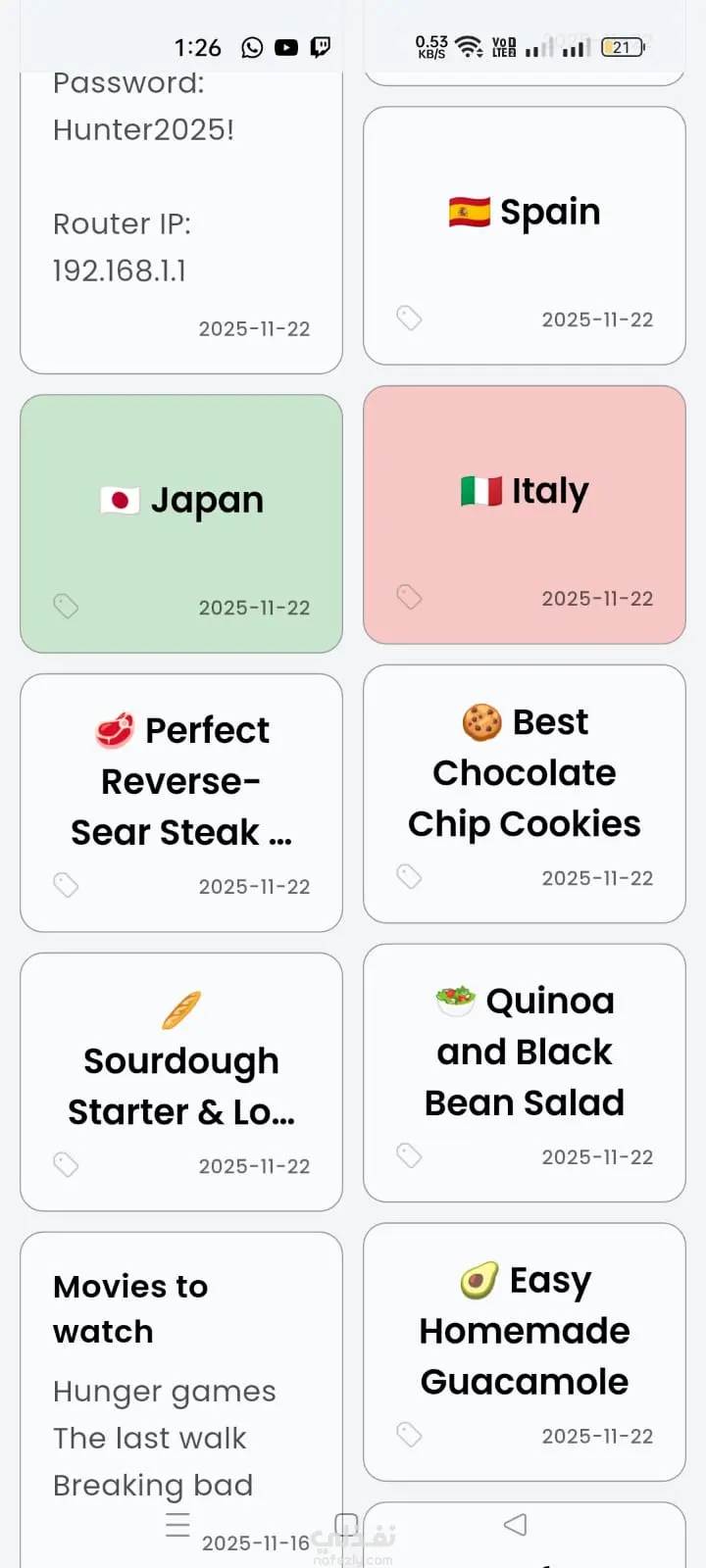706x1568 pixels.
Task: Tap tag icon on Chocolate Chip Cookies note
Action: click(409, 876)
